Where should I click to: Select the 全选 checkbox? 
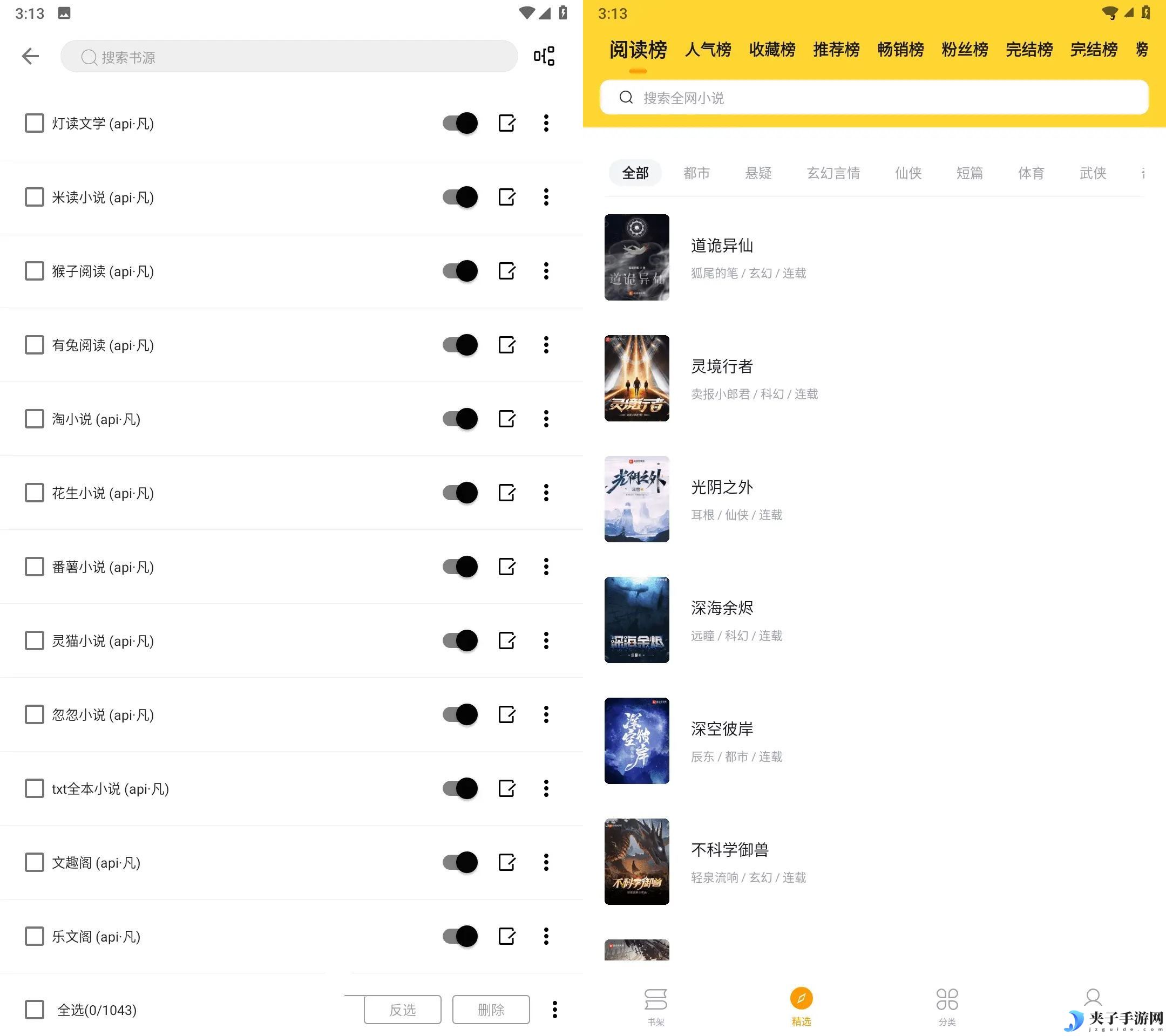[34, 1009]
